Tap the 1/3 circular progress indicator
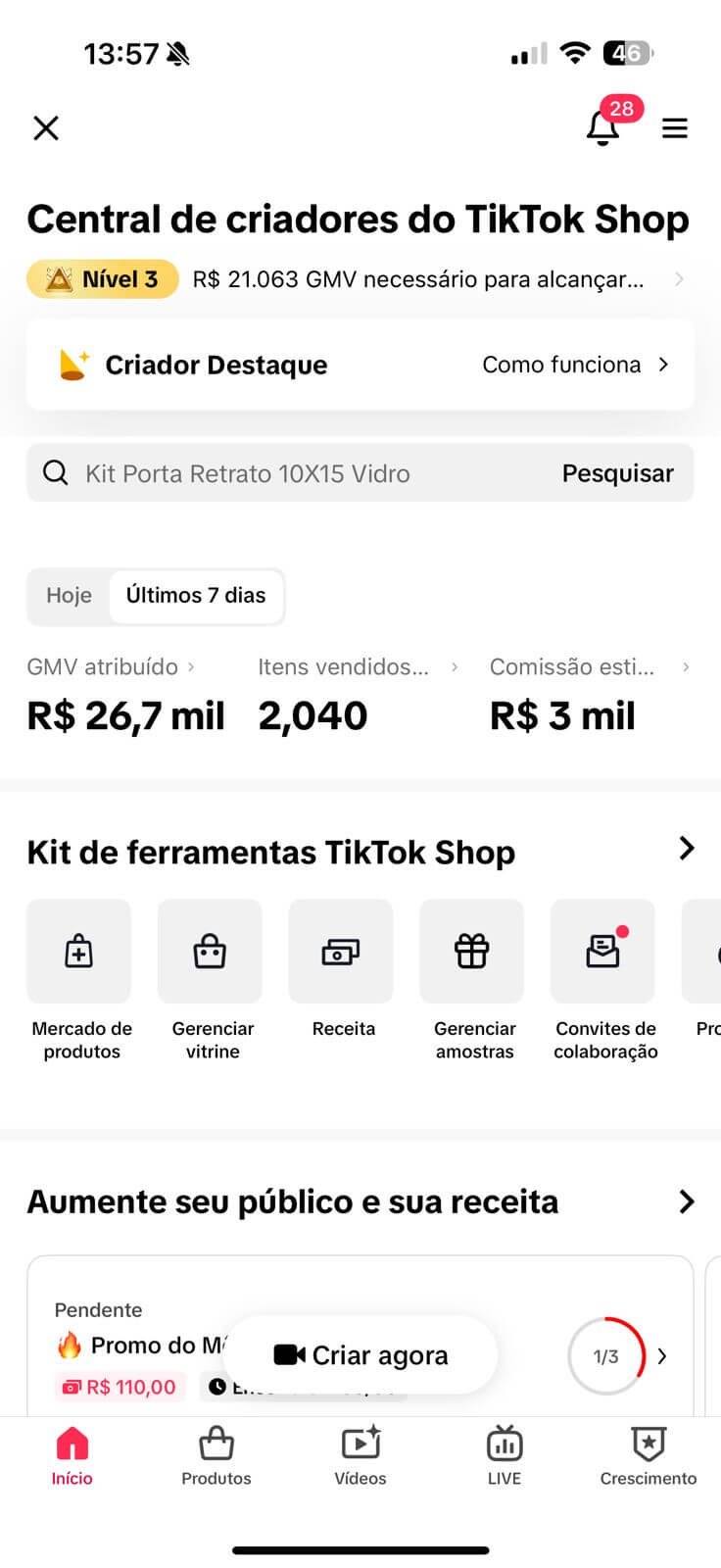Image resolution: width=721 pixels, height=1568 pixels. pyautogui.click(x=604, y=1355)
